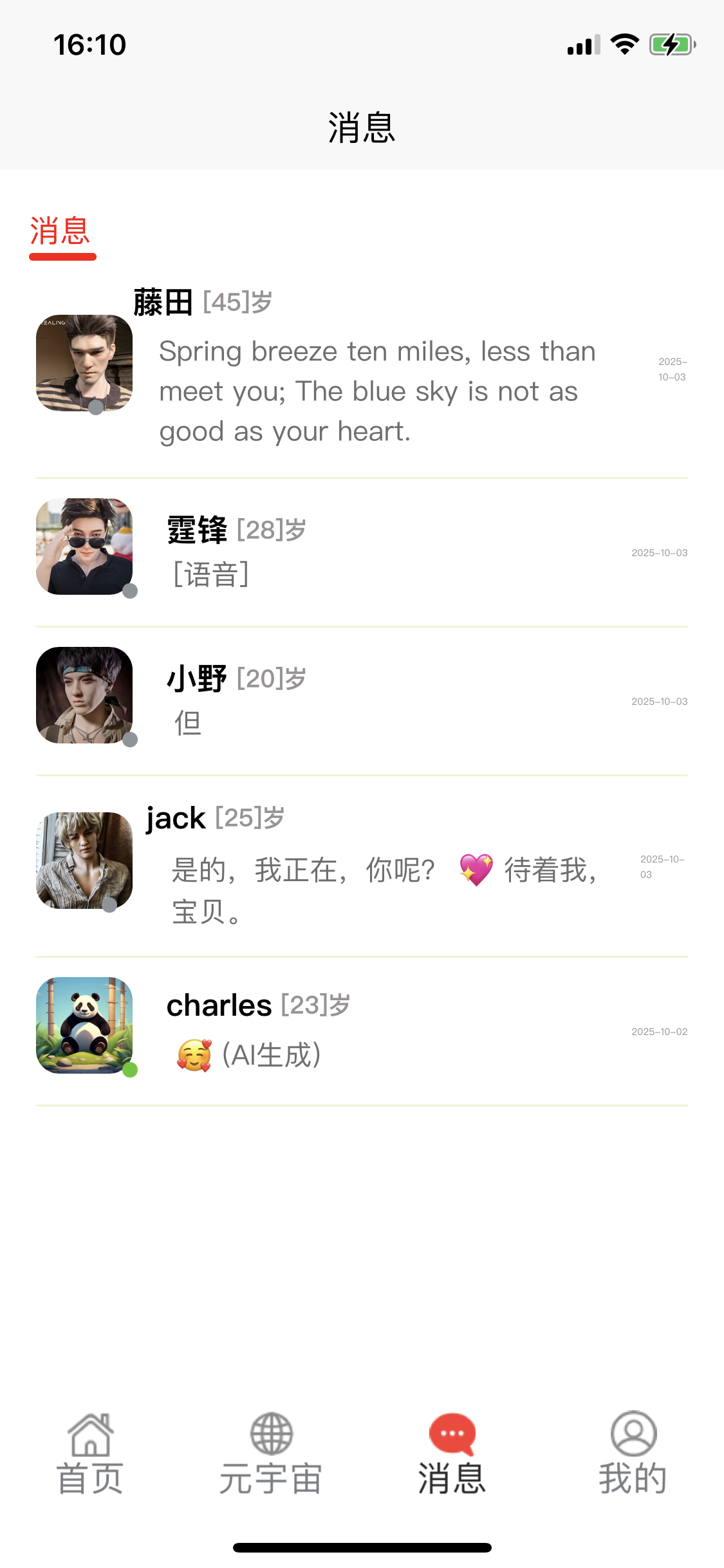Select the red 消息 top tab
724x1568 pixels.
[60, 232]
